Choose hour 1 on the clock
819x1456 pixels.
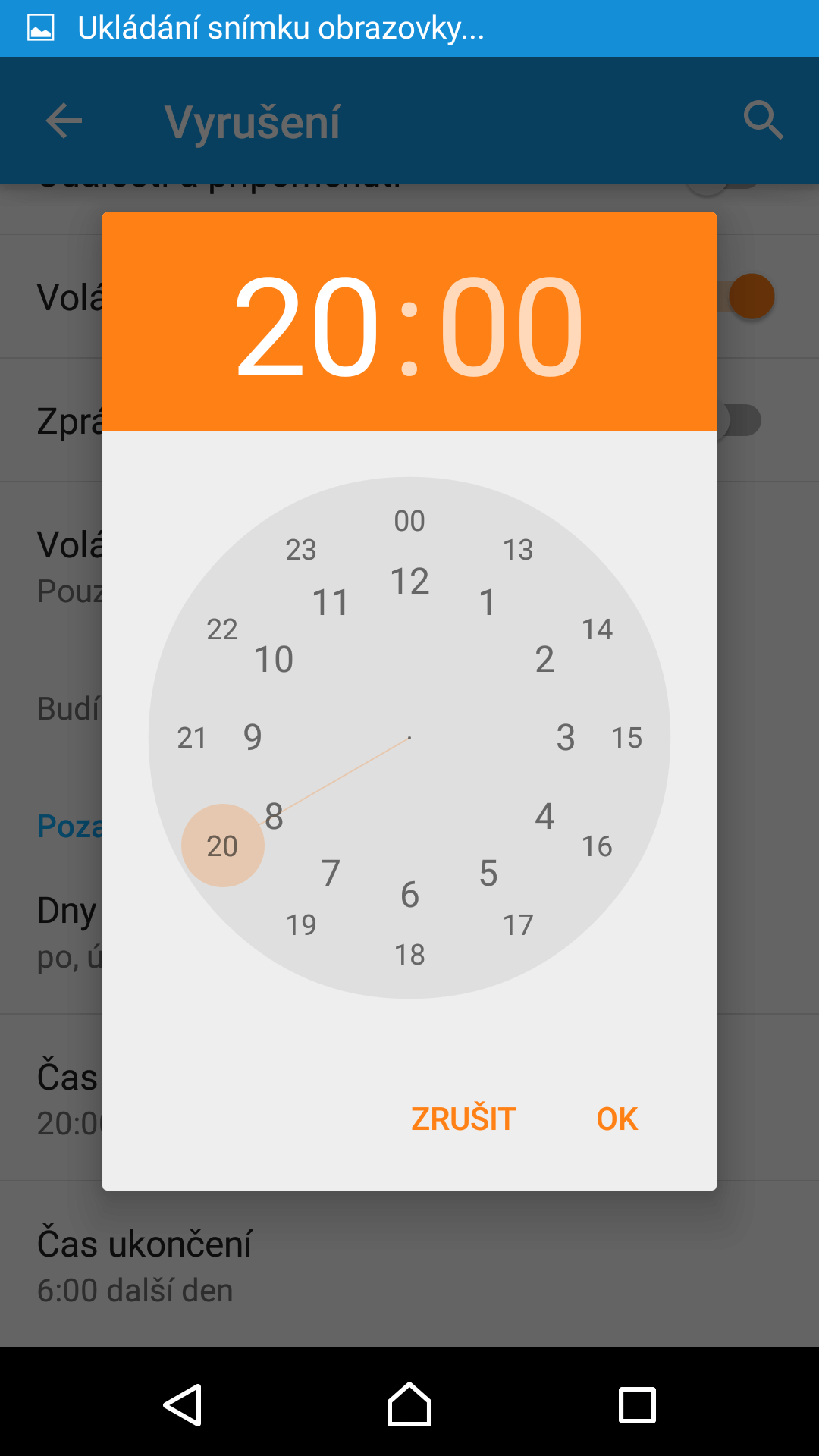pyautogui.click(x=487, y=603)
